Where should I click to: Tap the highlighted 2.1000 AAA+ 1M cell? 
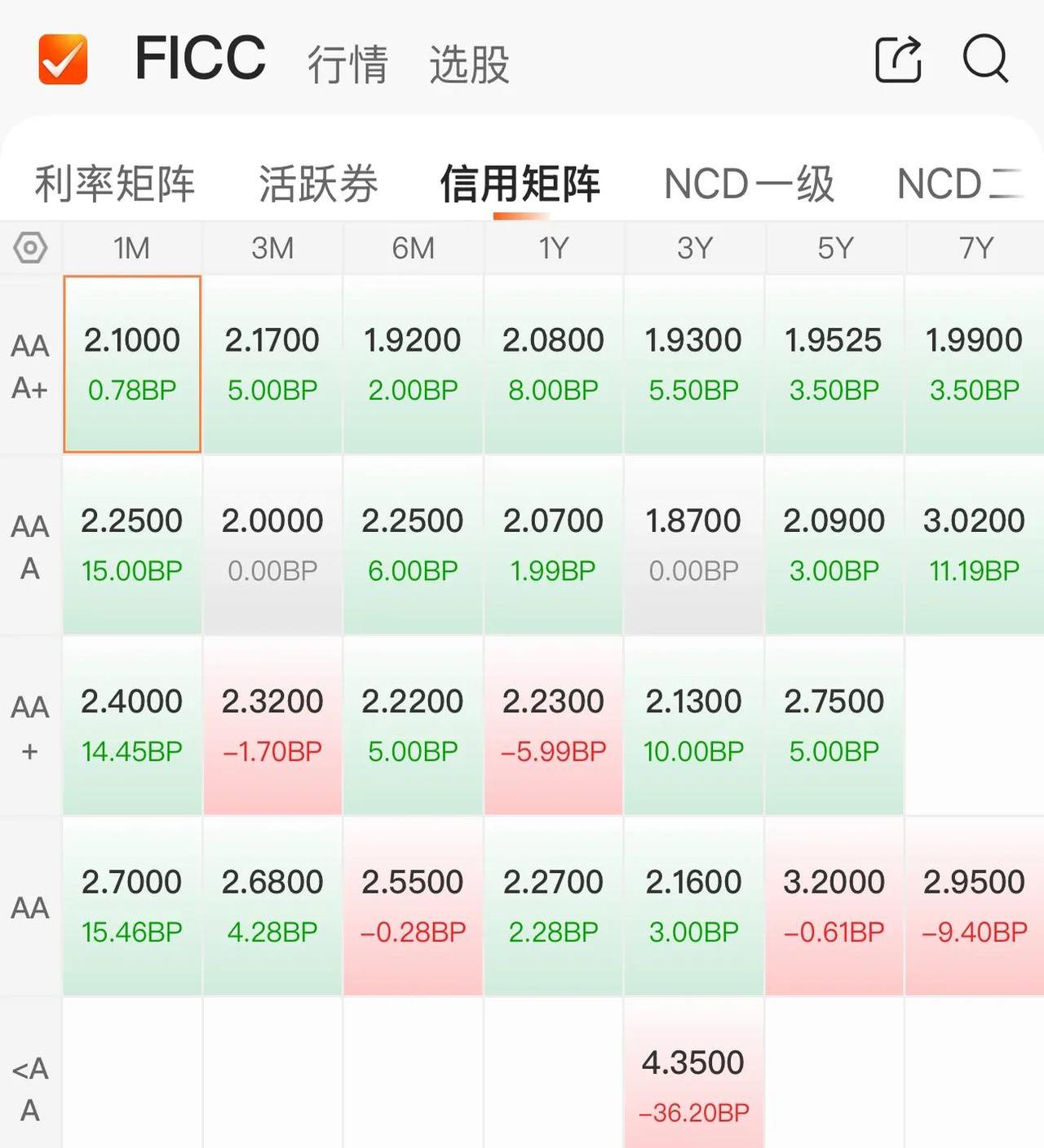tap(130, 363)
